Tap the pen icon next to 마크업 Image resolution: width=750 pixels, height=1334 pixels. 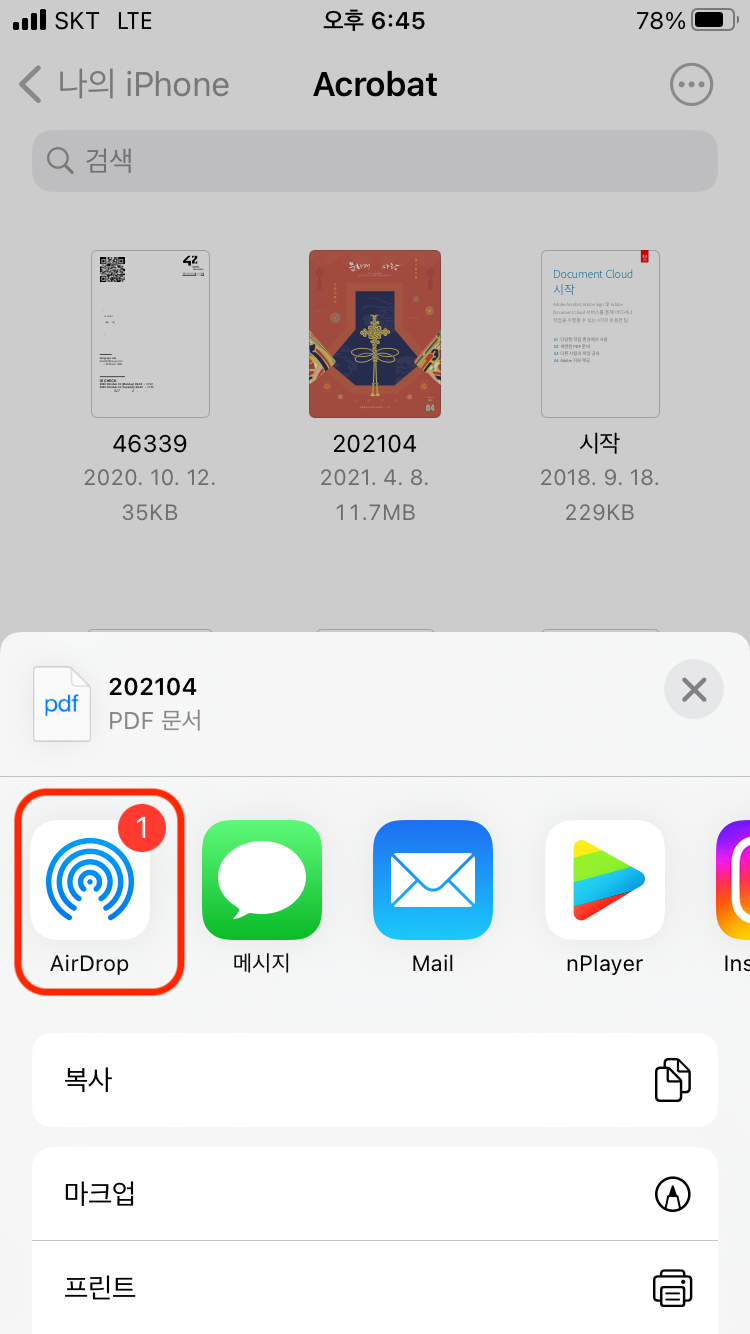click(673, 1194)
